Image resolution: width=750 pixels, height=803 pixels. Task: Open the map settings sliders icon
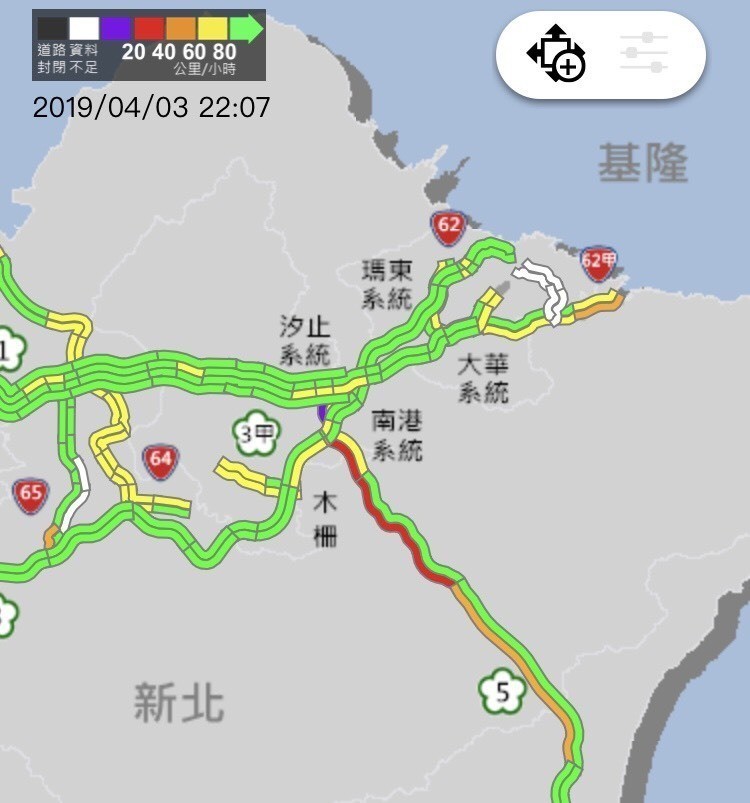coord(644,53)
